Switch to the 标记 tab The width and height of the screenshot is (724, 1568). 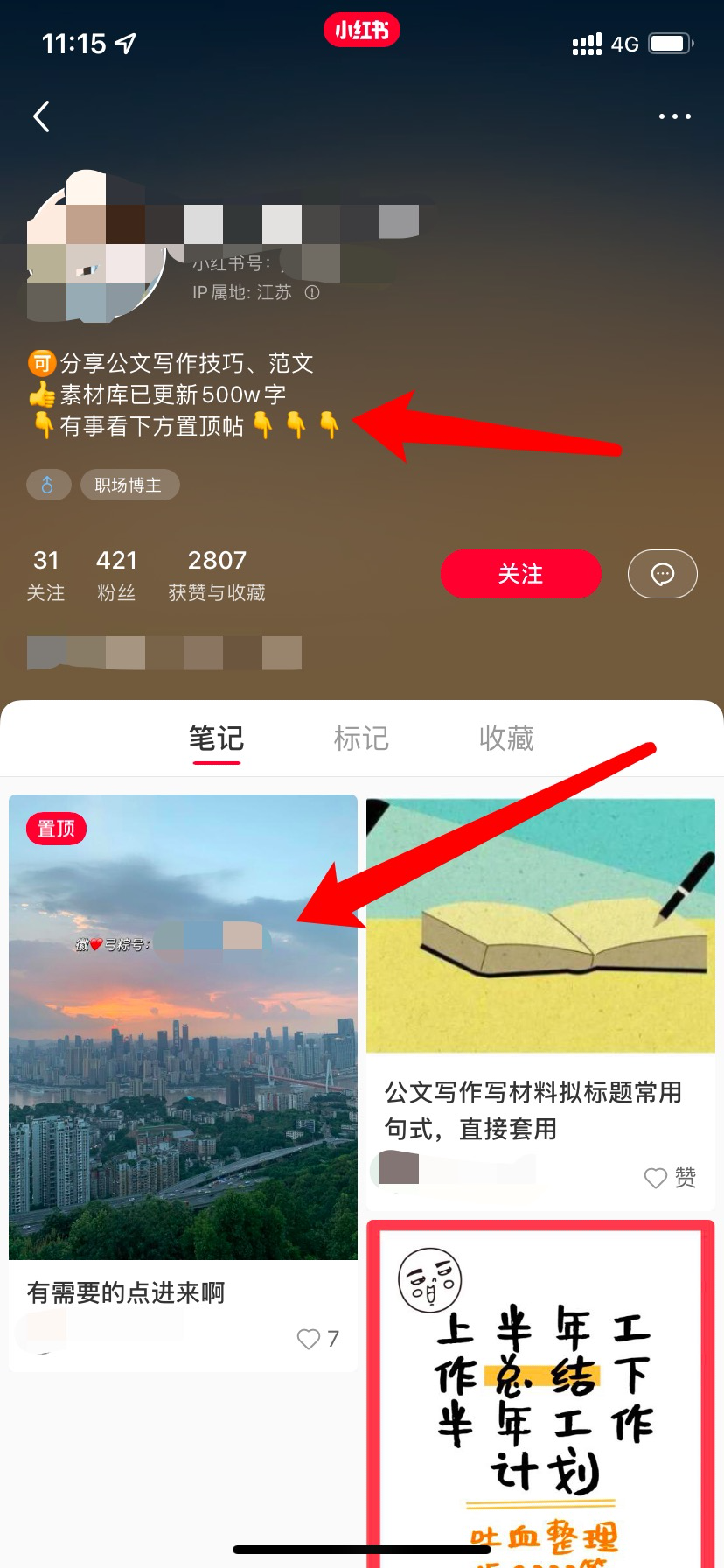361,738
